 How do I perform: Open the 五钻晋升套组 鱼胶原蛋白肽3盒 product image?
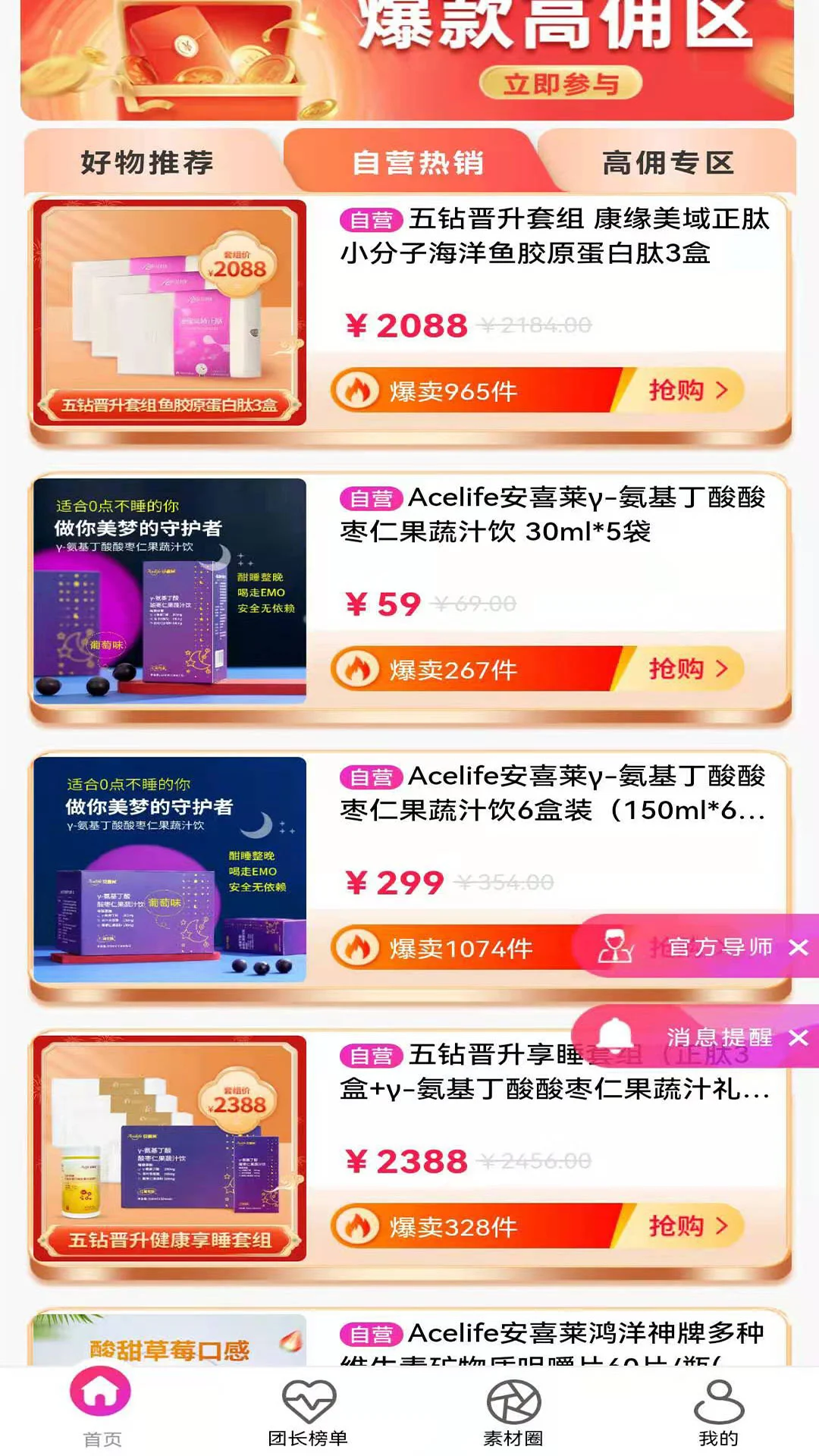click(170, 312)
